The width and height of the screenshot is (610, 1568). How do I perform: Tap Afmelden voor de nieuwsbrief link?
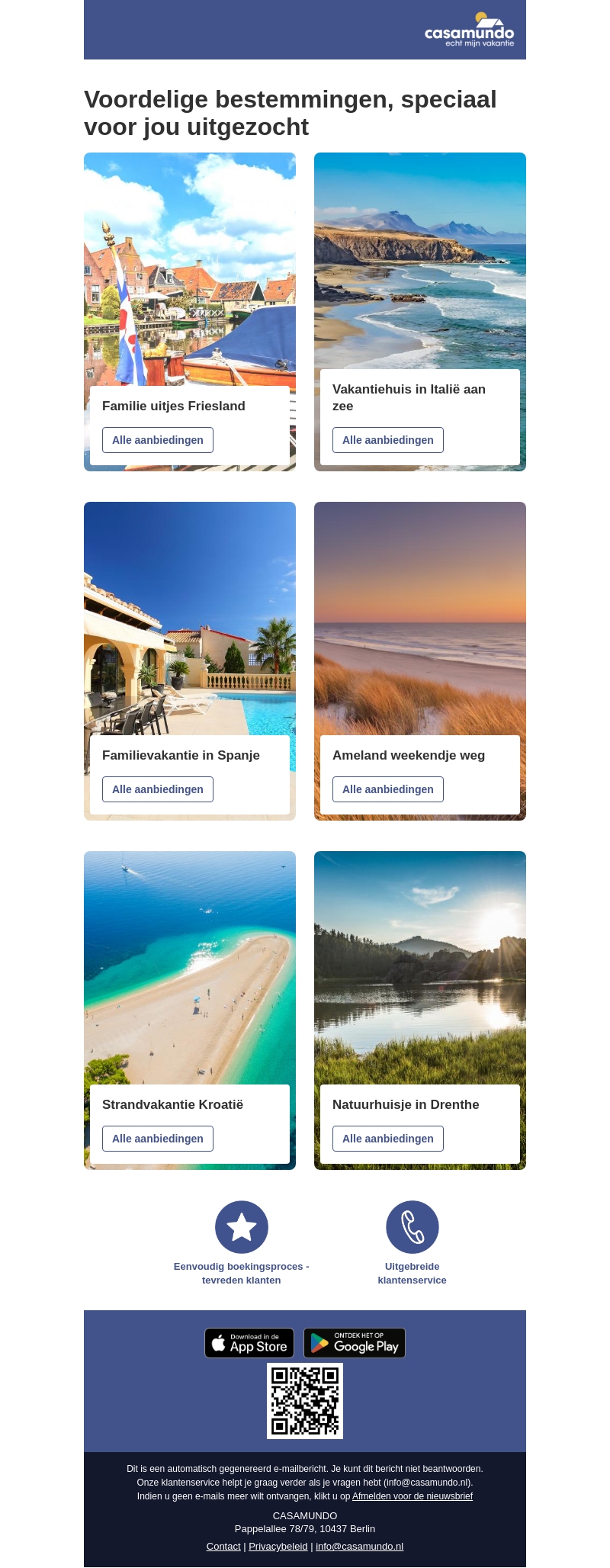(x=413, y=1496)
